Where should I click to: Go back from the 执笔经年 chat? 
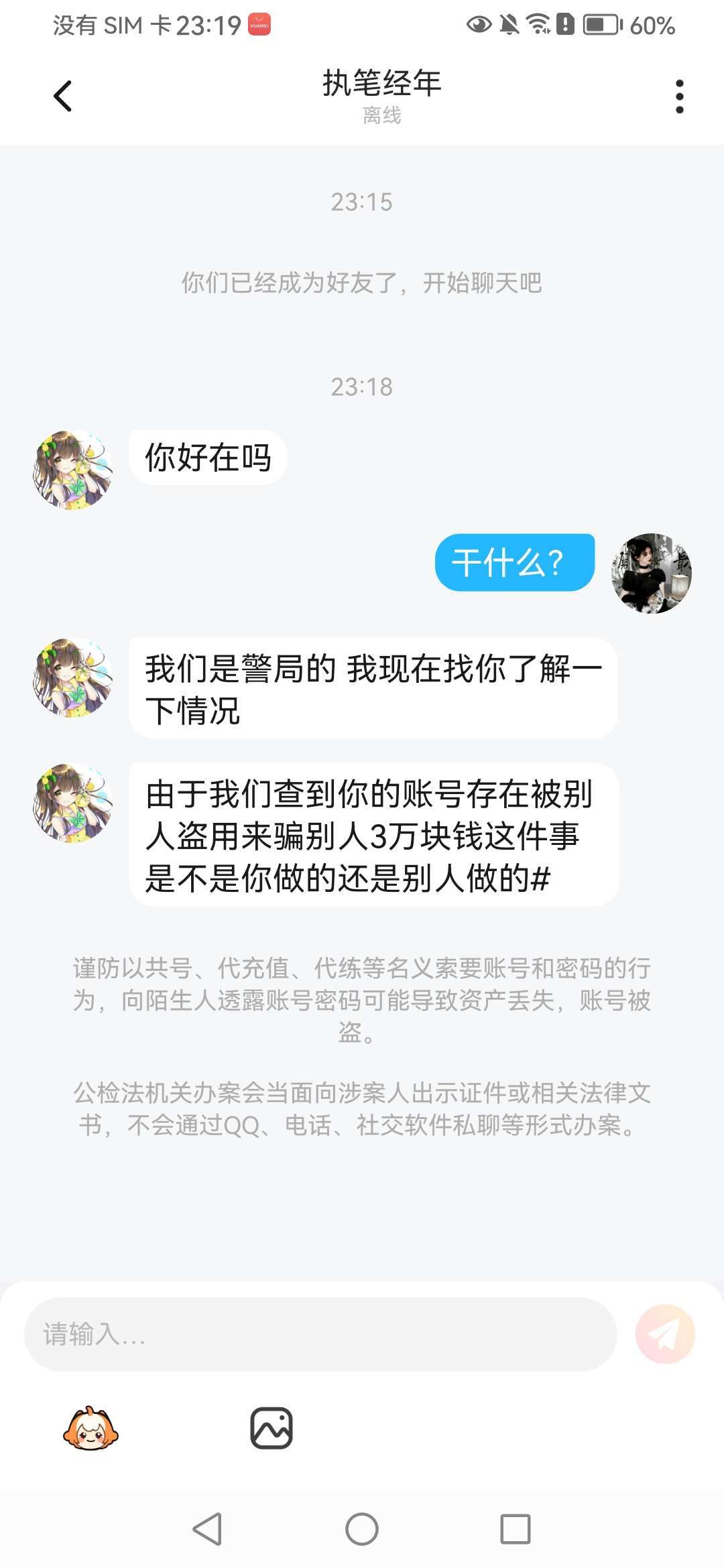pos(63,96)
